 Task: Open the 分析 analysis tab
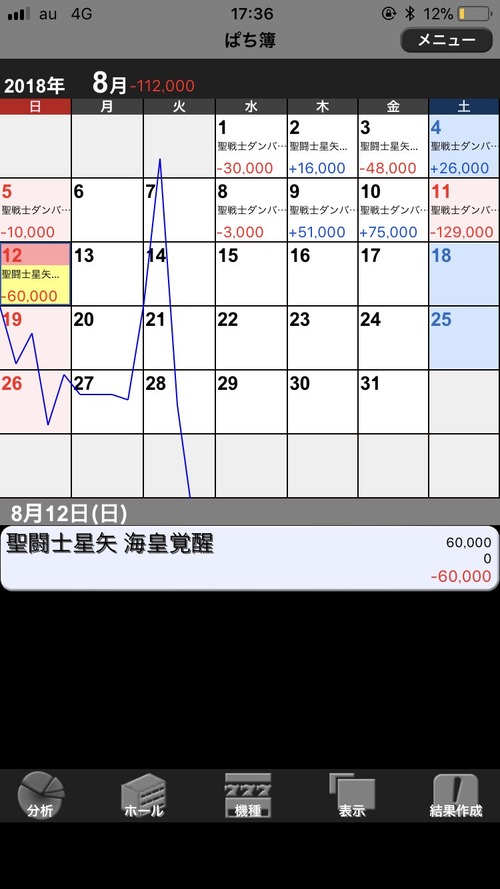point(40,795)
